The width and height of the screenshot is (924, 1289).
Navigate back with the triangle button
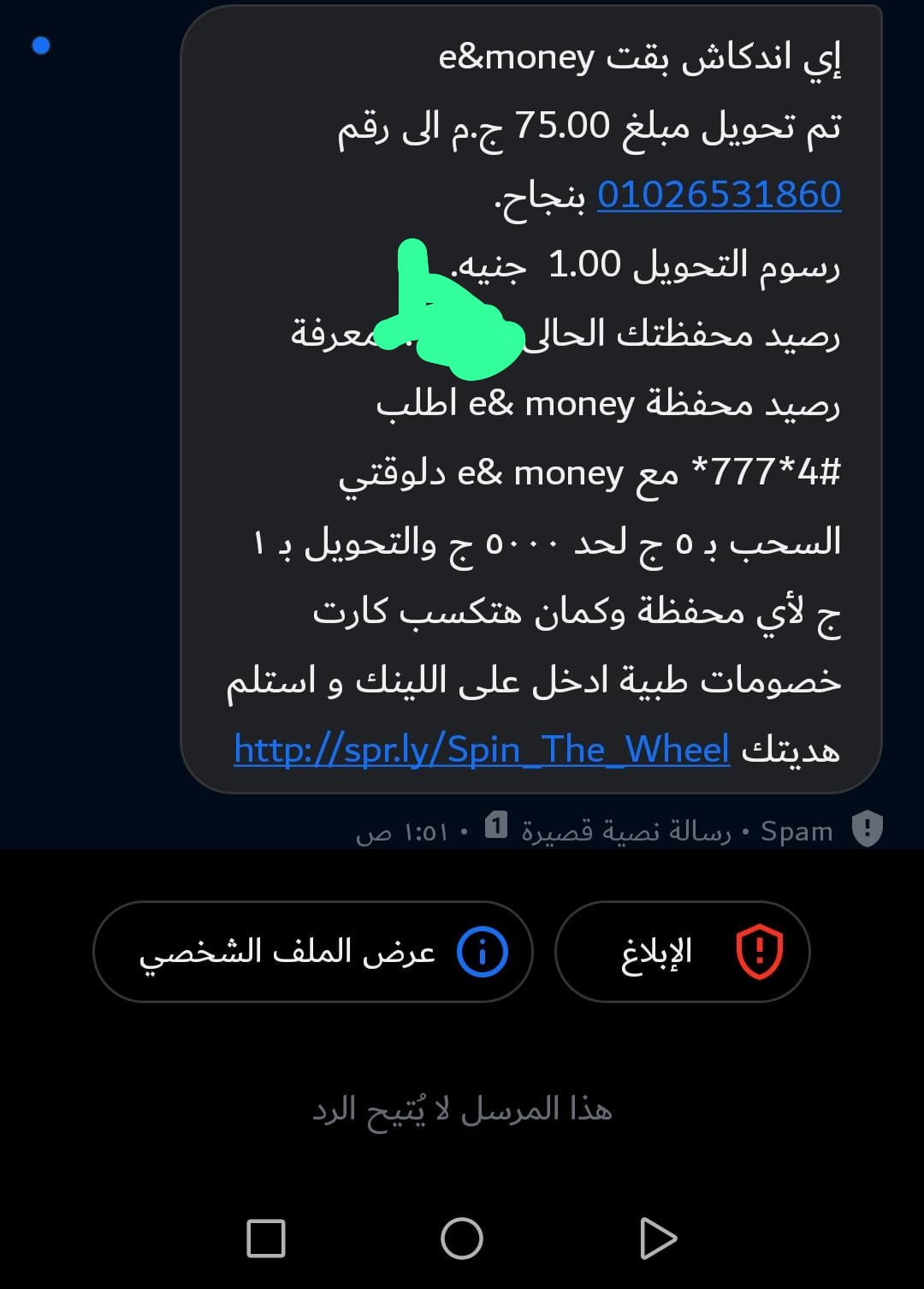657,1239
